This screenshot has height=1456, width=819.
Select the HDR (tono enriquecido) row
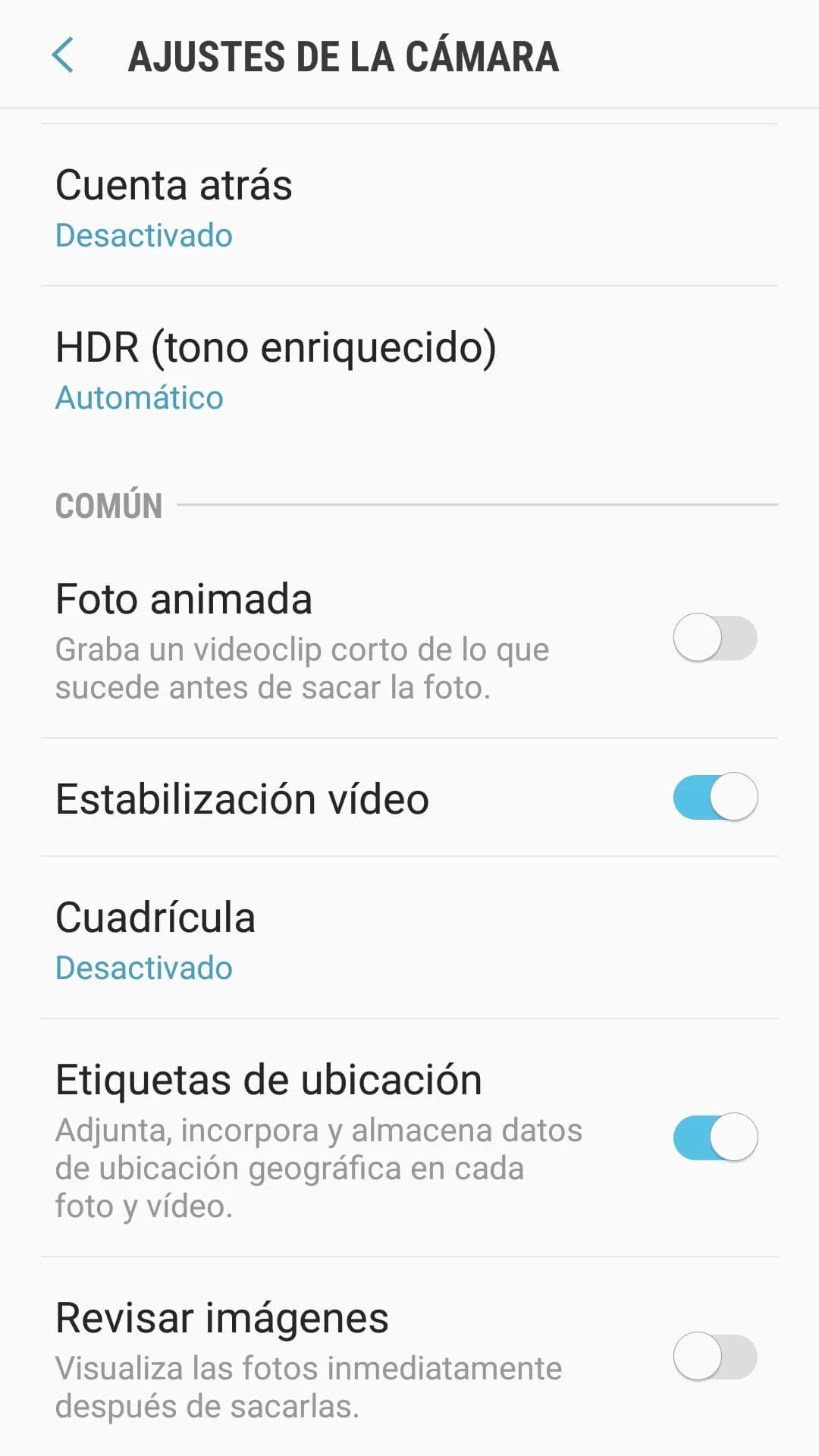click(275, 348)
